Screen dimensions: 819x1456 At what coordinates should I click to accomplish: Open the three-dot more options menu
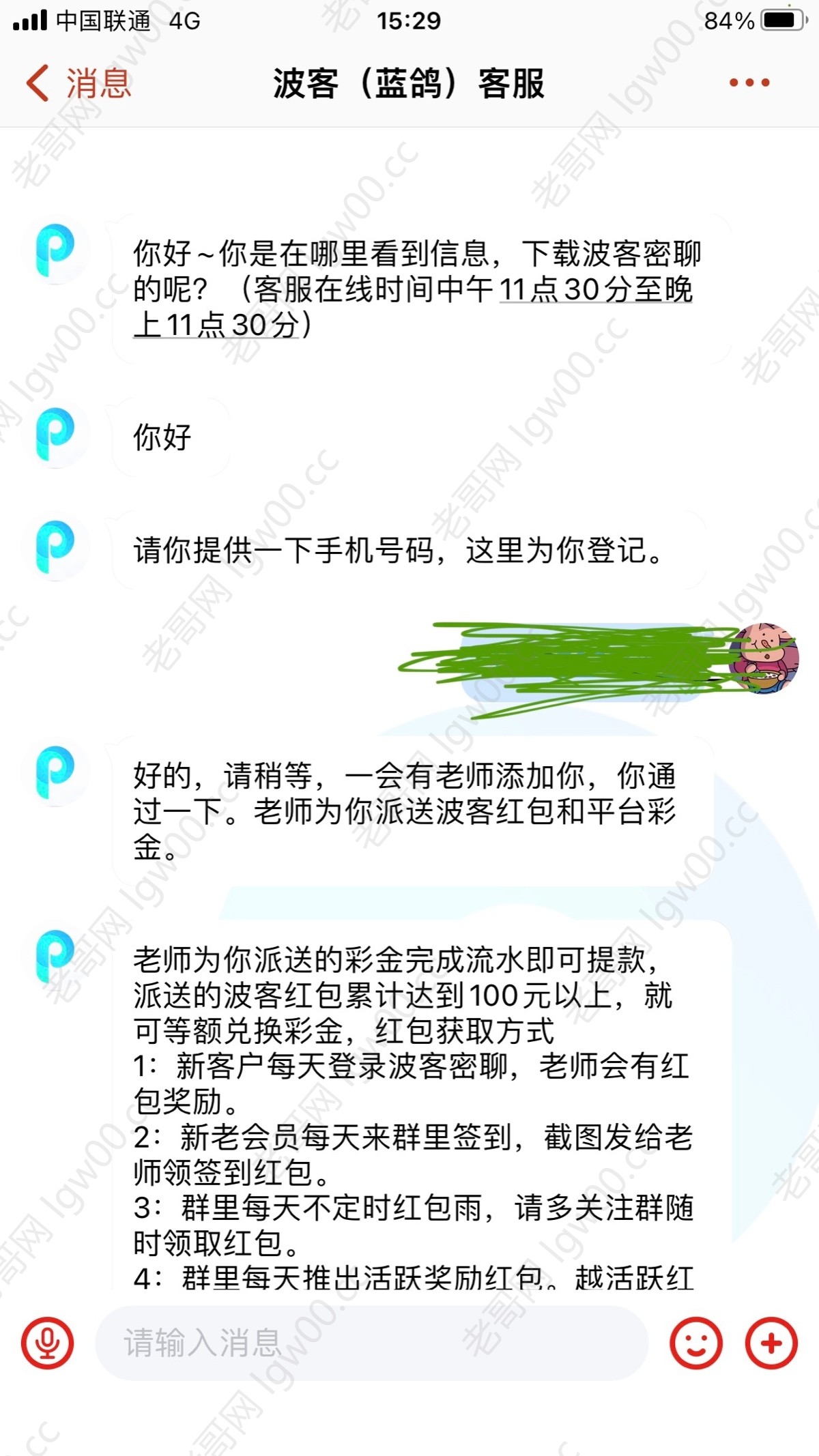(x=749, y=83)
